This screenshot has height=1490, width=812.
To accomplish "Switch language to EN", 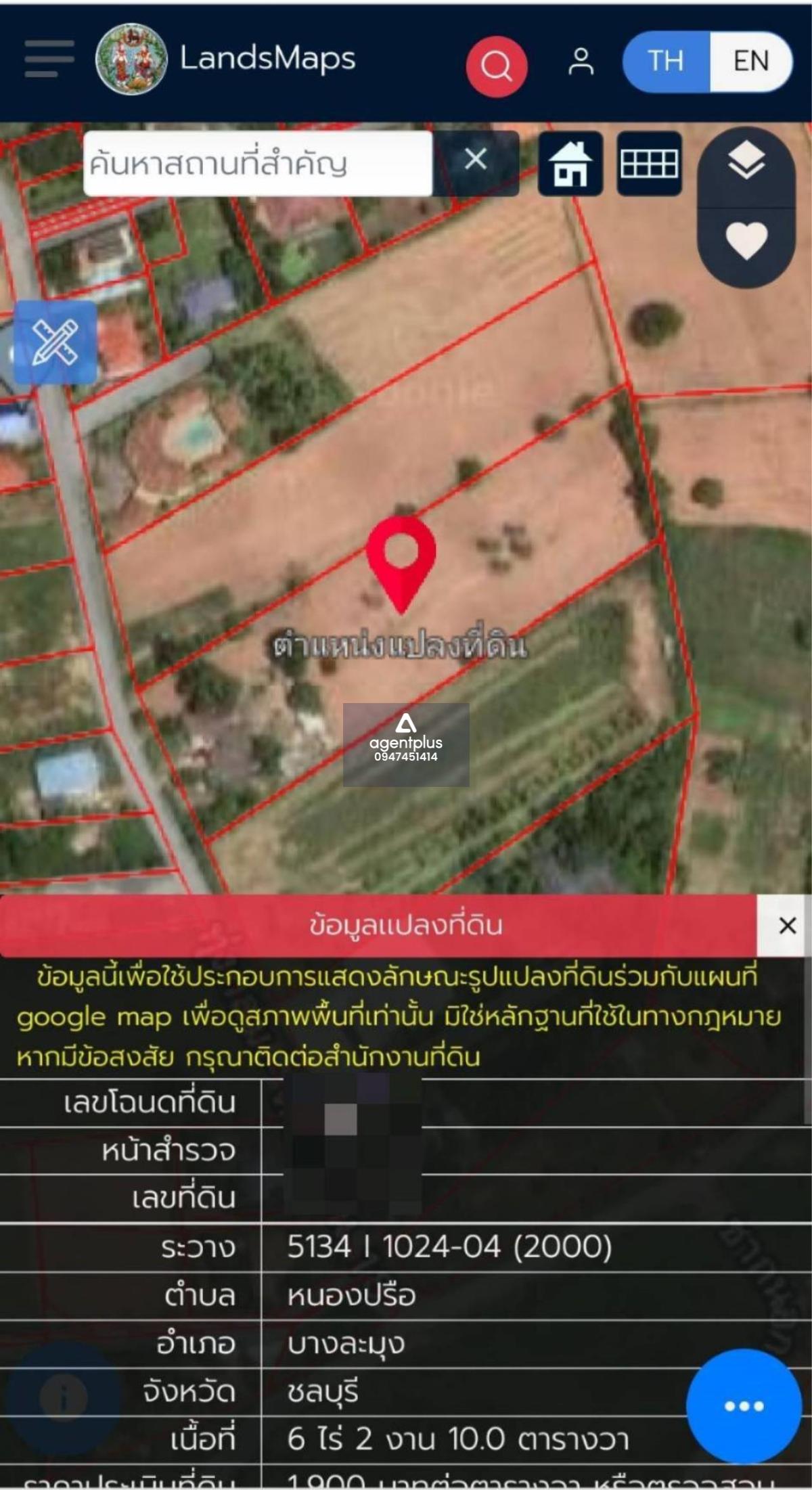I will coord(750,62).
